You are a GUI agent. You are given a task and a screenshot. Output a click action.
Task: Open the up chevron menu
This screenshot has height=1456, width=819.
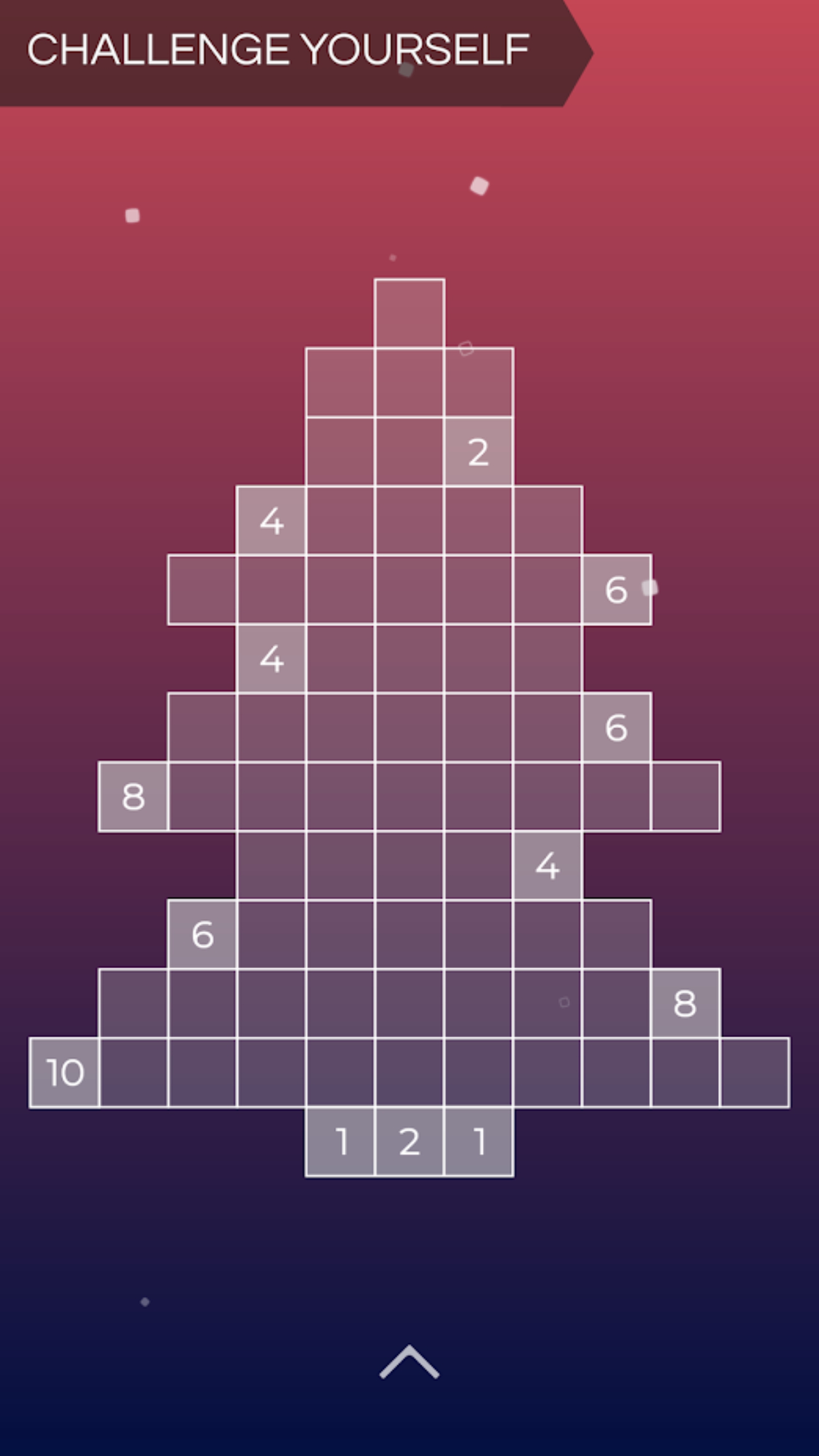409,1362
